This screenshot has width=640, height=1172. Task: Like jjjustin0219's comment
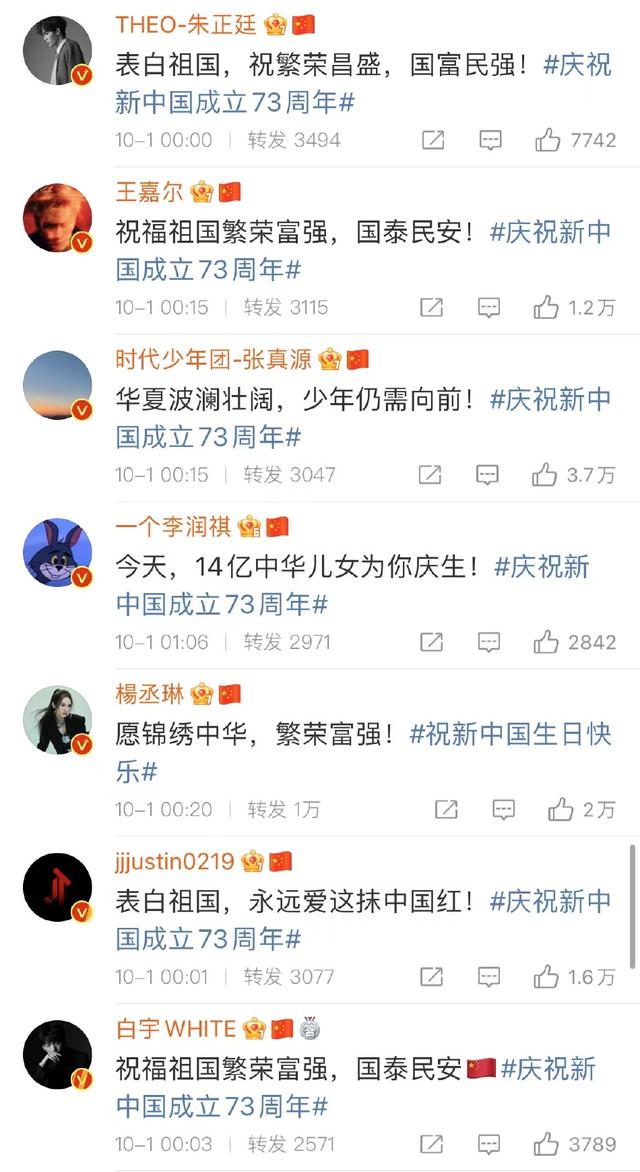tap(547, 976)
